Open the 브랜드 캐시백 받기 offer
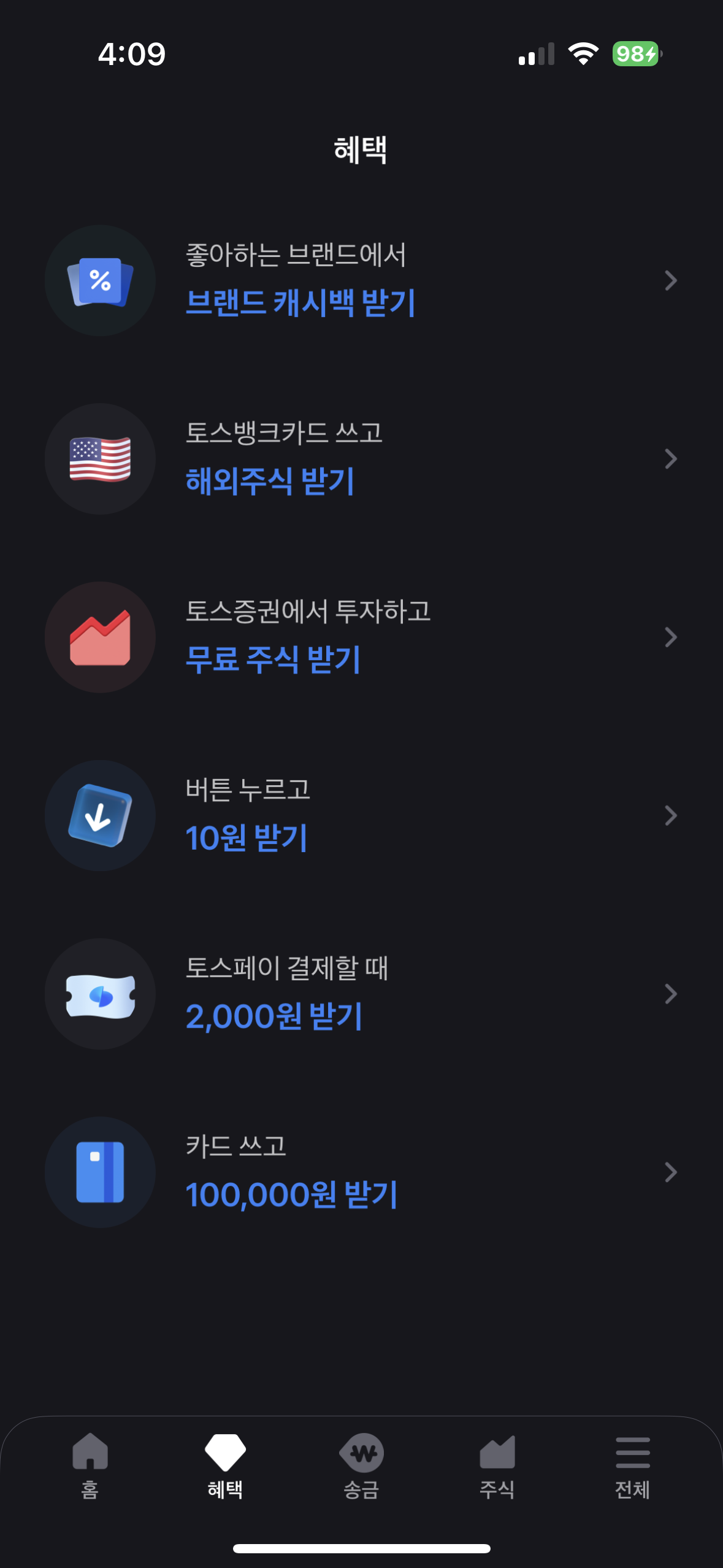This screenshot has width=723, height=1568. pyautogui.click(x=361, y=281)
